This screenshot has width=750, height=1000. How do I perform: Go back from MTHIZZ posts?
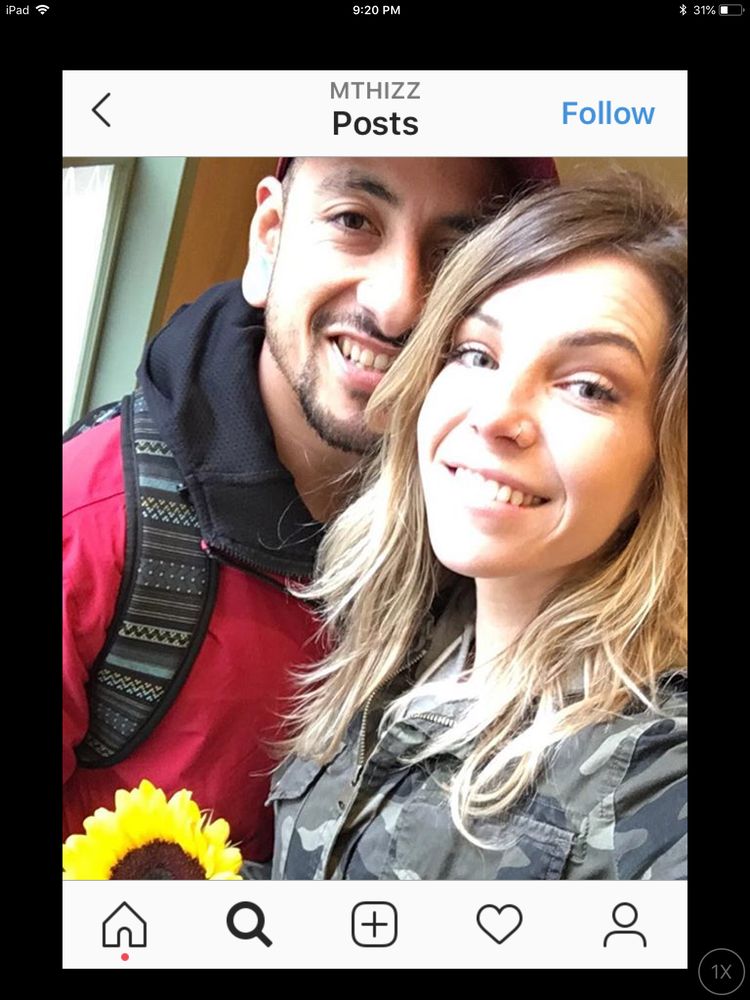(101, 110)
